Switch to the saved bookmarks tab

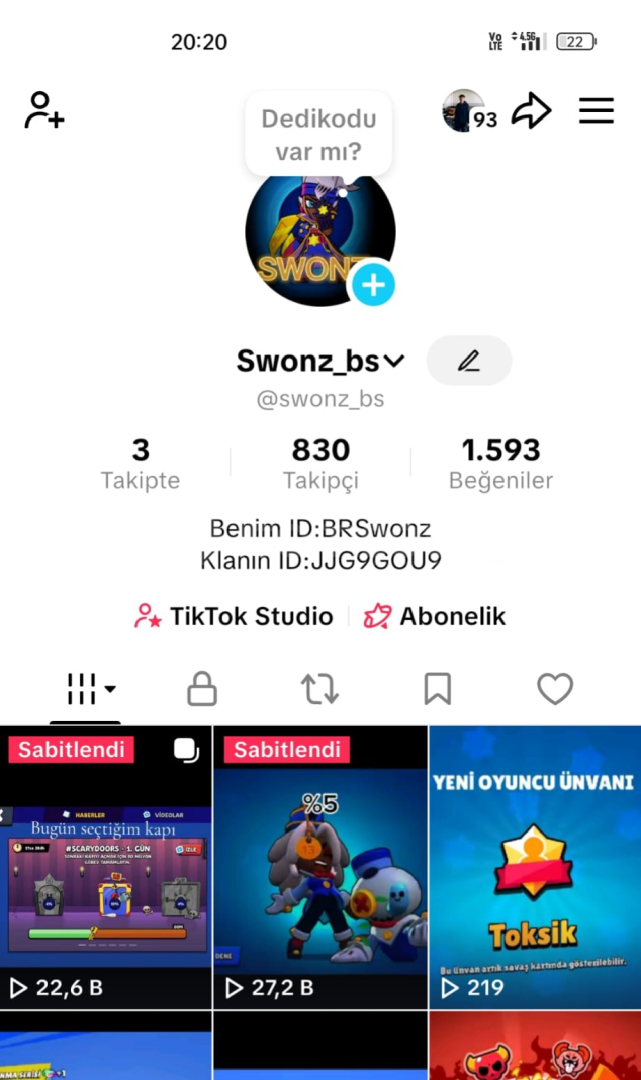pyautogui.click(x=437, y=688)
